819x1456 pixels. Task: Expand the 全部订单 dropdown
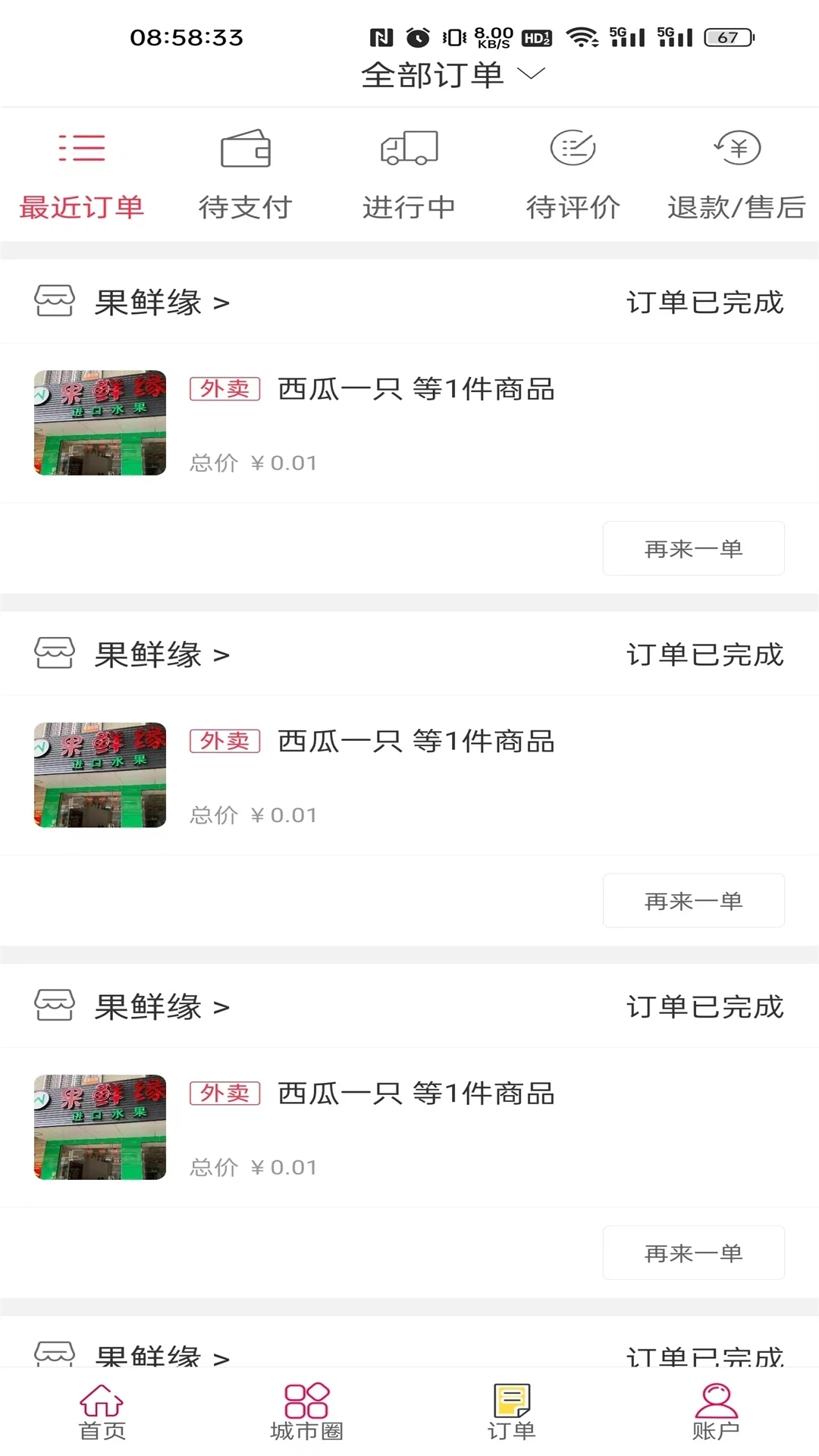(532, 74)
